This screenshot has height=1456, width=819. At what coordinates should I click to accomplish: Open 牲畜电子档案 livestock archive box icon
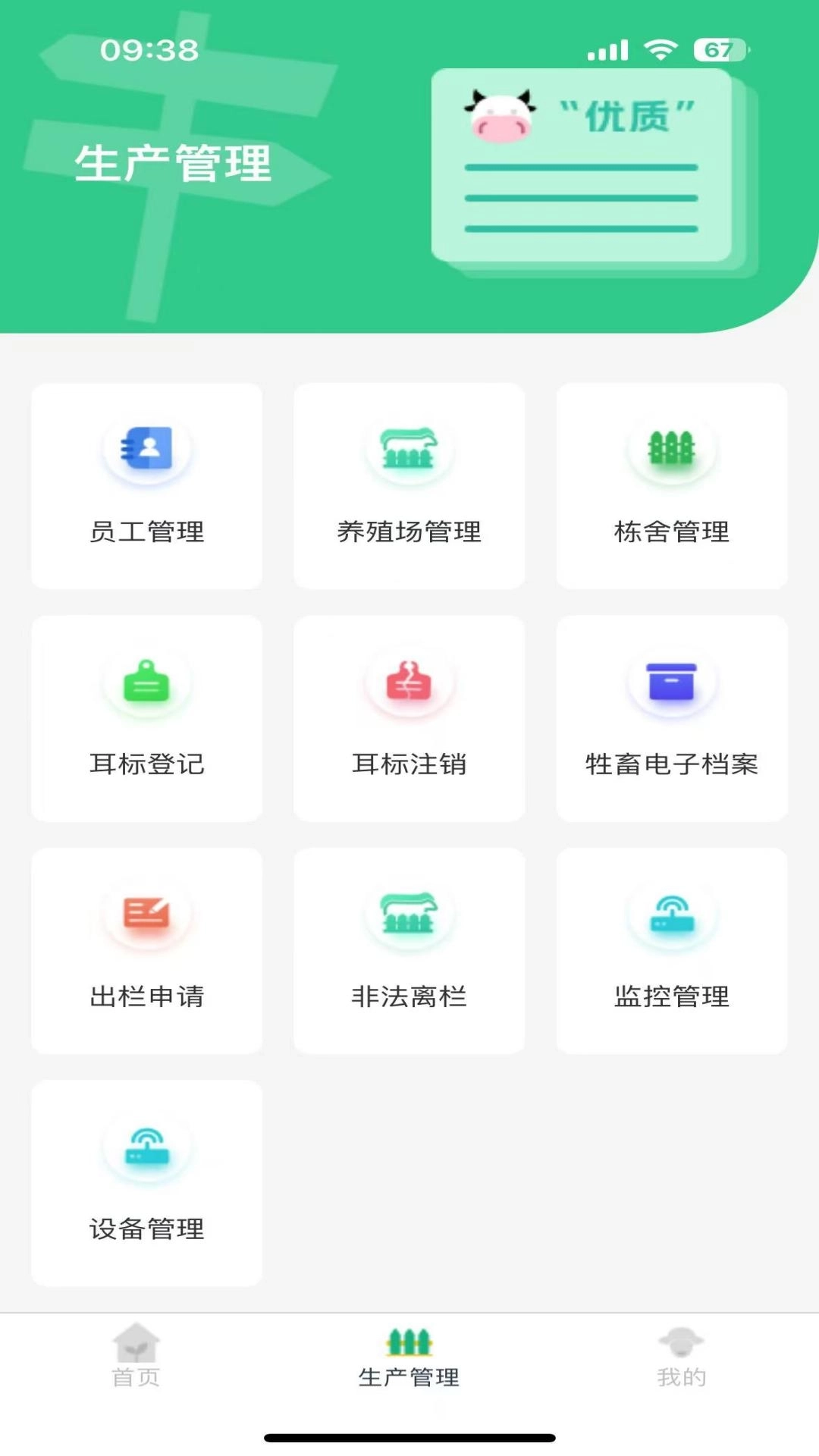[672, 682]
